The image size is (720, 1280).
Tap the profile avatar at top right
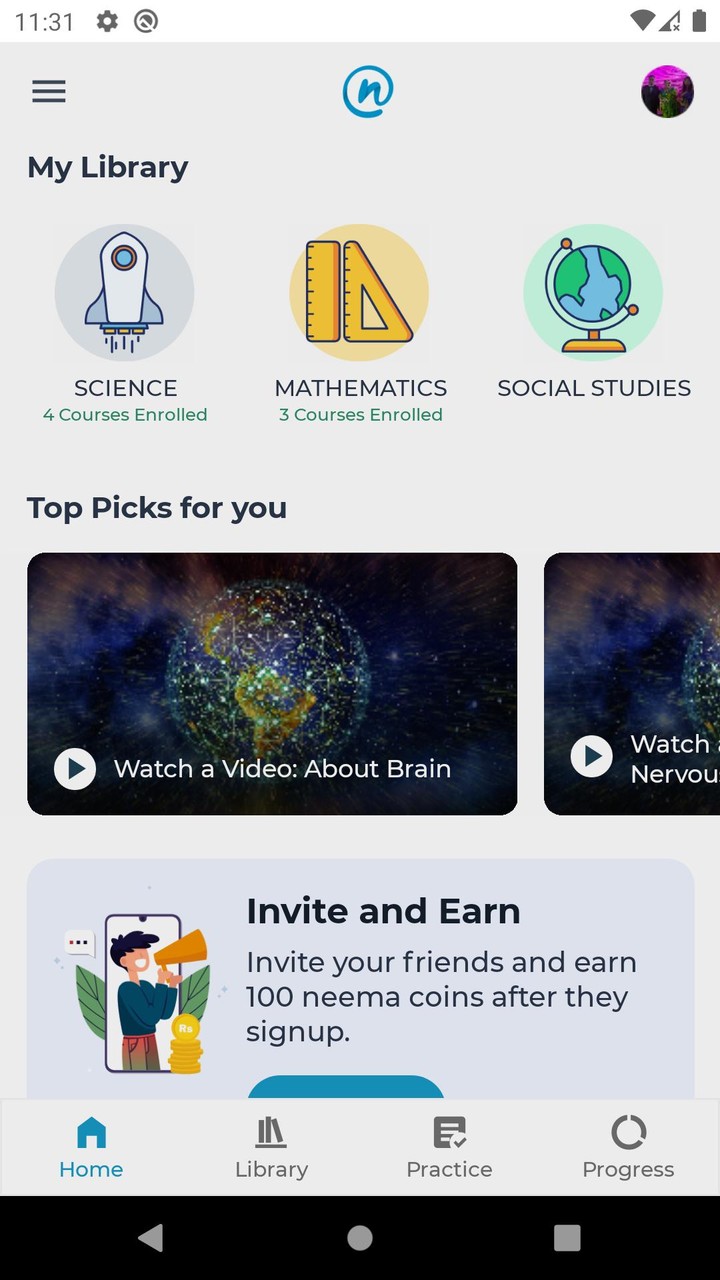[x=667, y=91]
